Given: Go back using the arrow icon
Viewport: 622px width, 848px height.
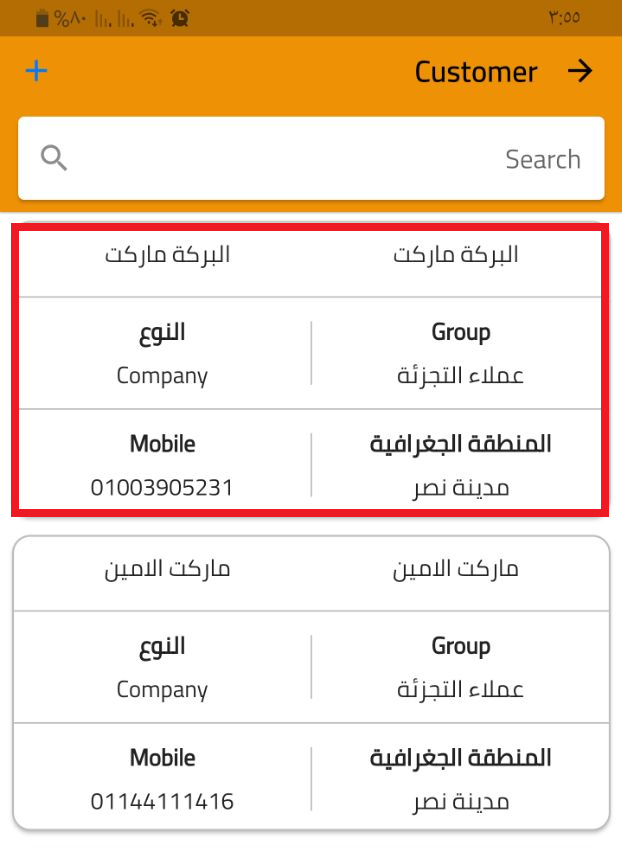Looking at the screenshot, I should pos(580,71).
